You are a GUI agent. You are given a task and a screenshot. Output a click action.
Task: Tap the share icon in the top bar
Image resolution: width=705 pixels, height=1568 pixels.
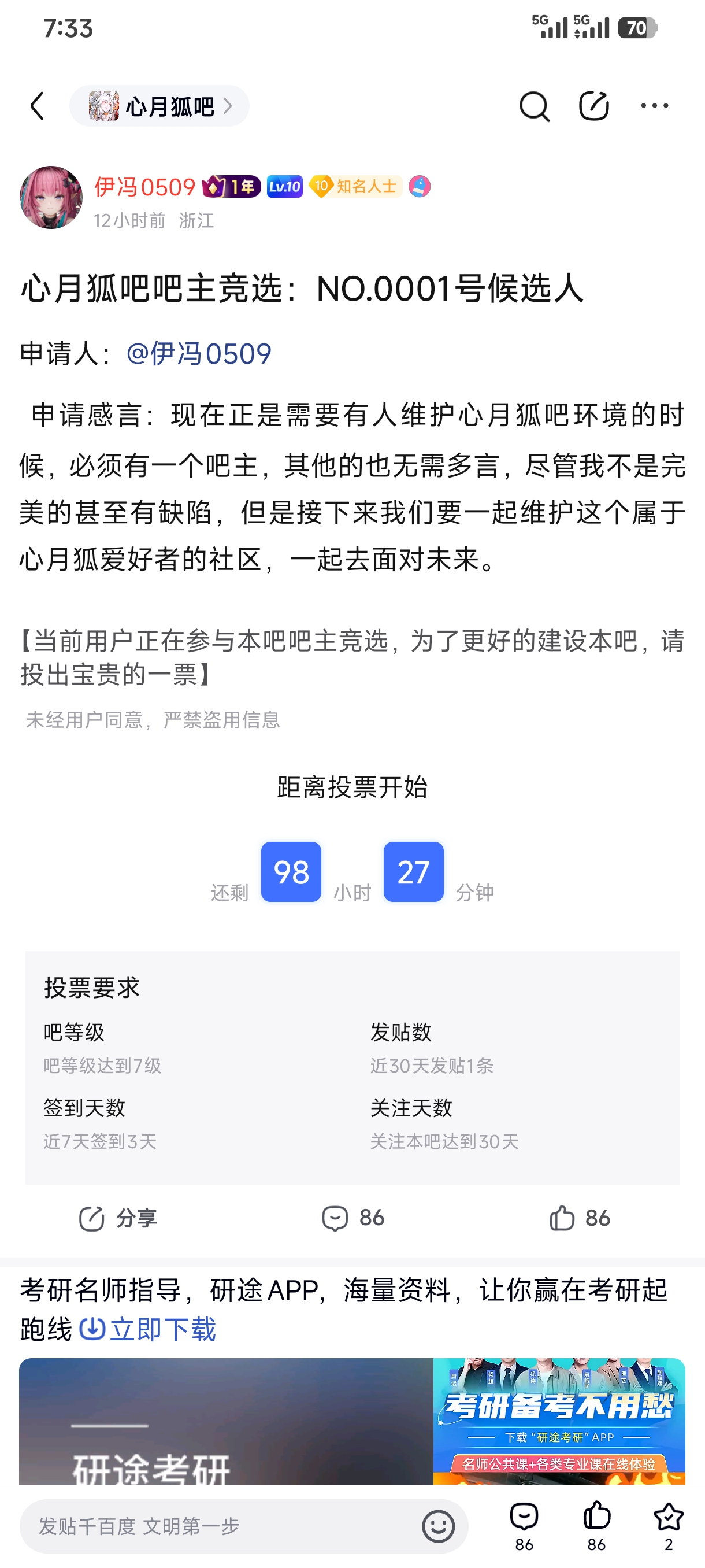pos(593,106)
